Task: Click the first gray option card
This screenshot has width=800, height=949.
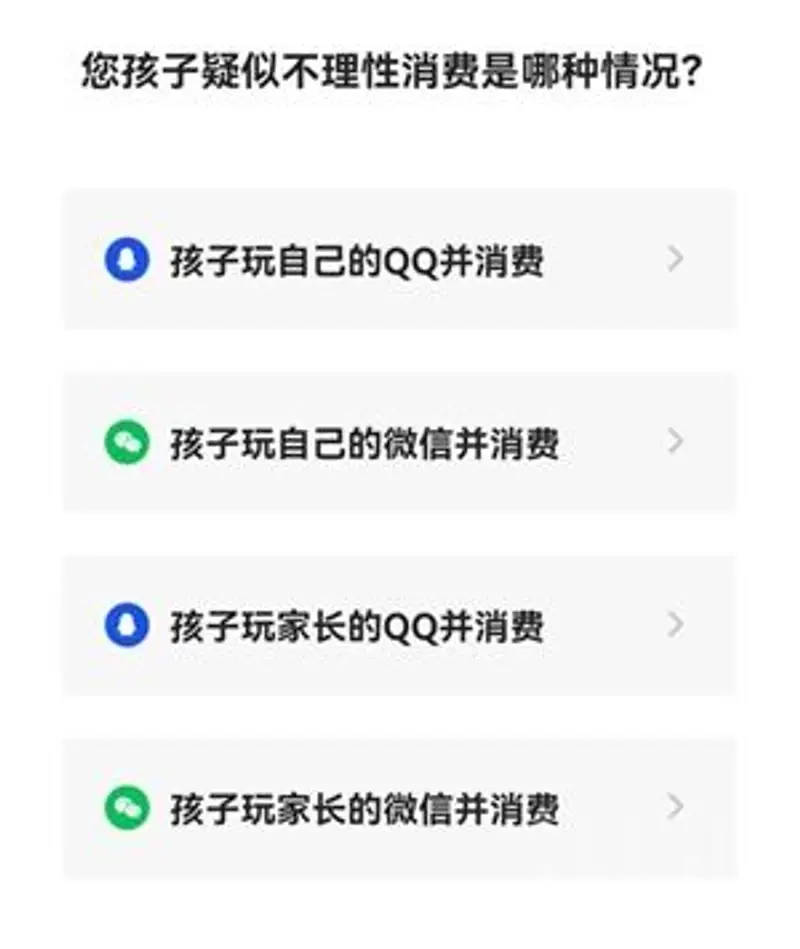Action: point(400,259)
